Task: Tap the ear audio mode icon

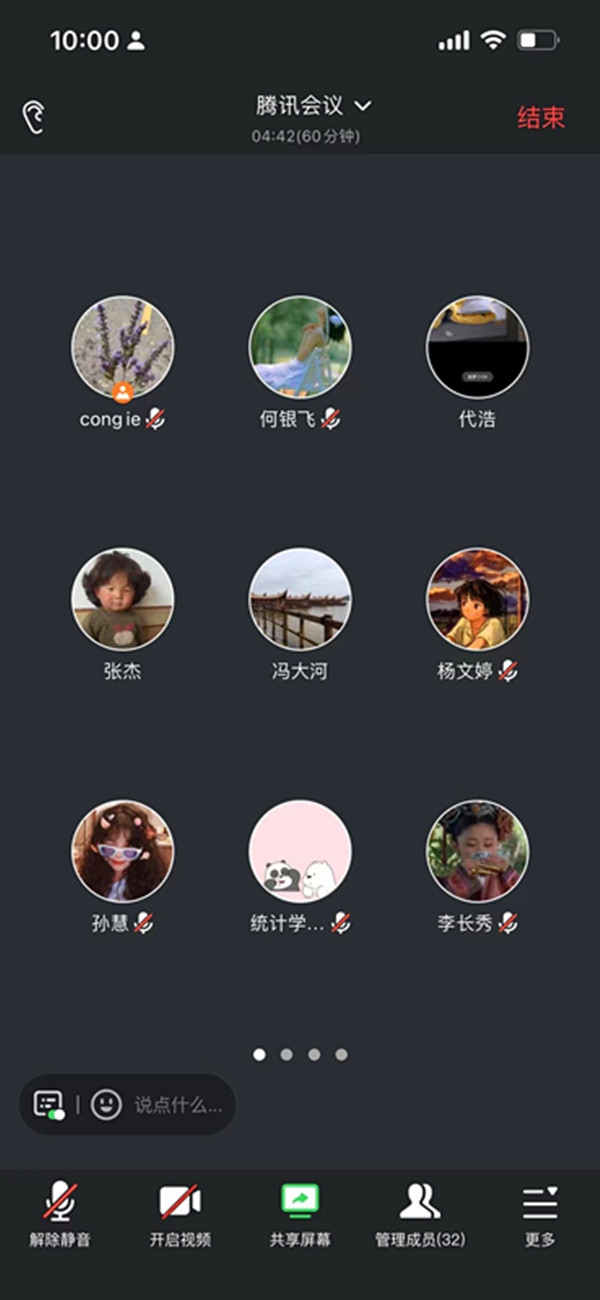Action: click(x=34, y=117)
